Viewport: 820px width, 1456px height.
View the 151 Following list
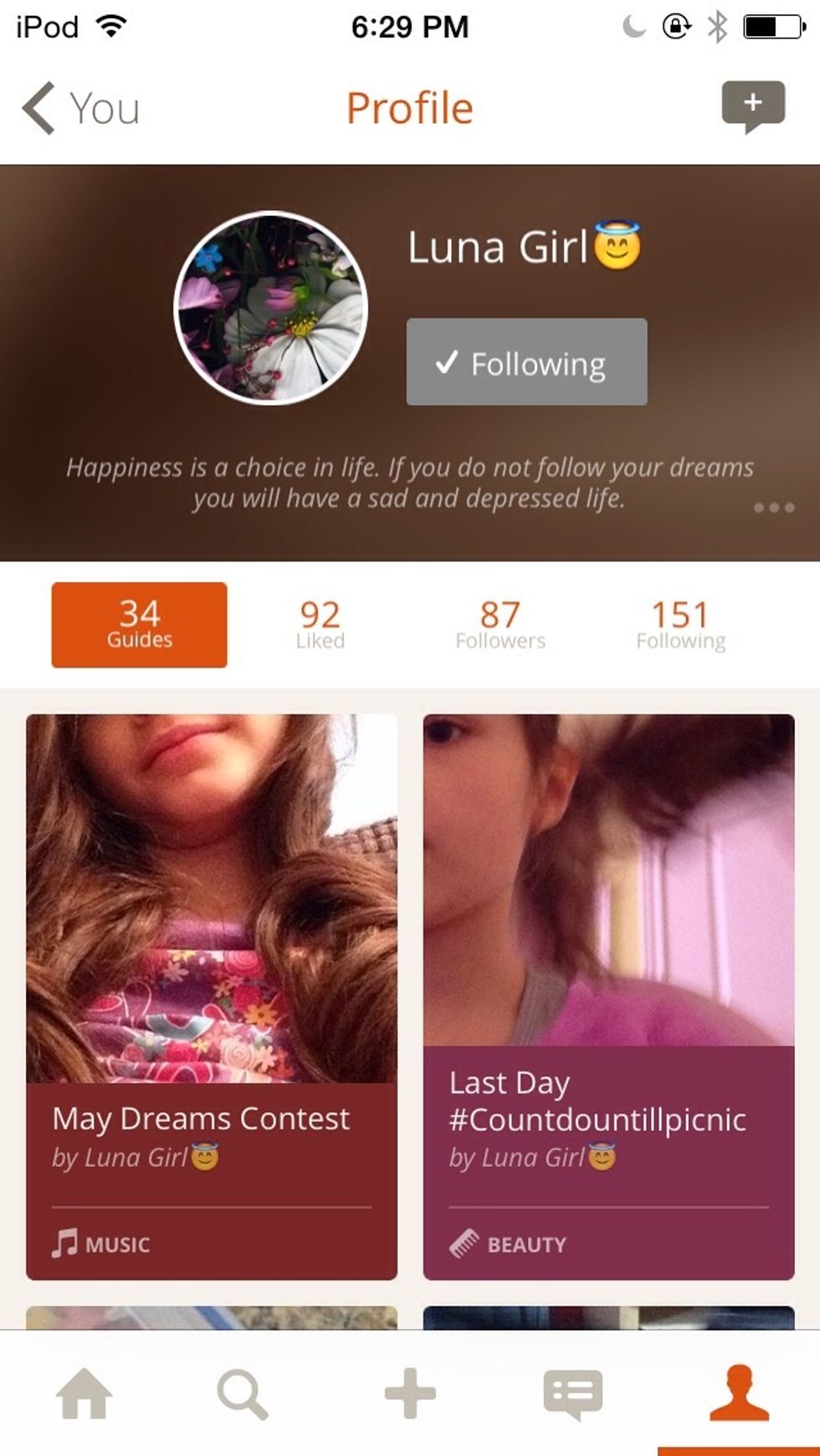680,625
